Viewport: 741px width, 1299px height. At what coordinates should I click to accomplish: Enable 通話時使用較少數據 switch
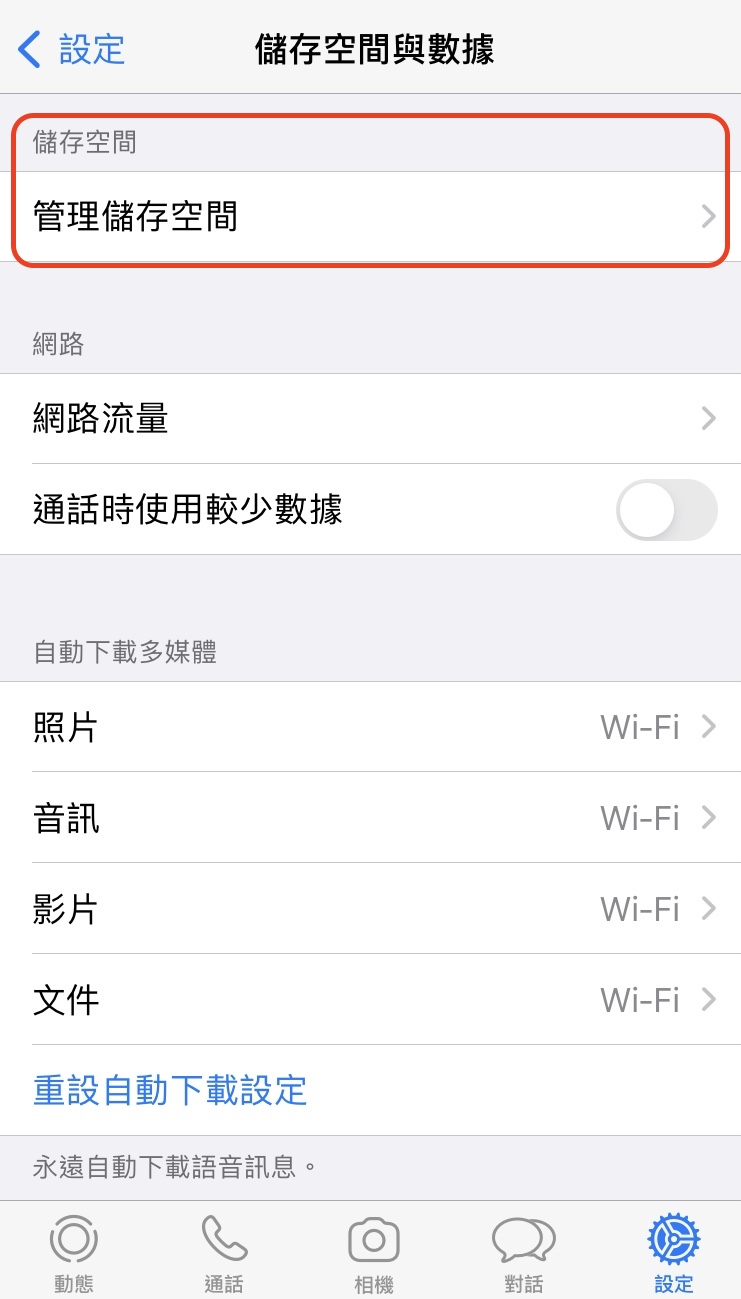(x=666, y=510)
